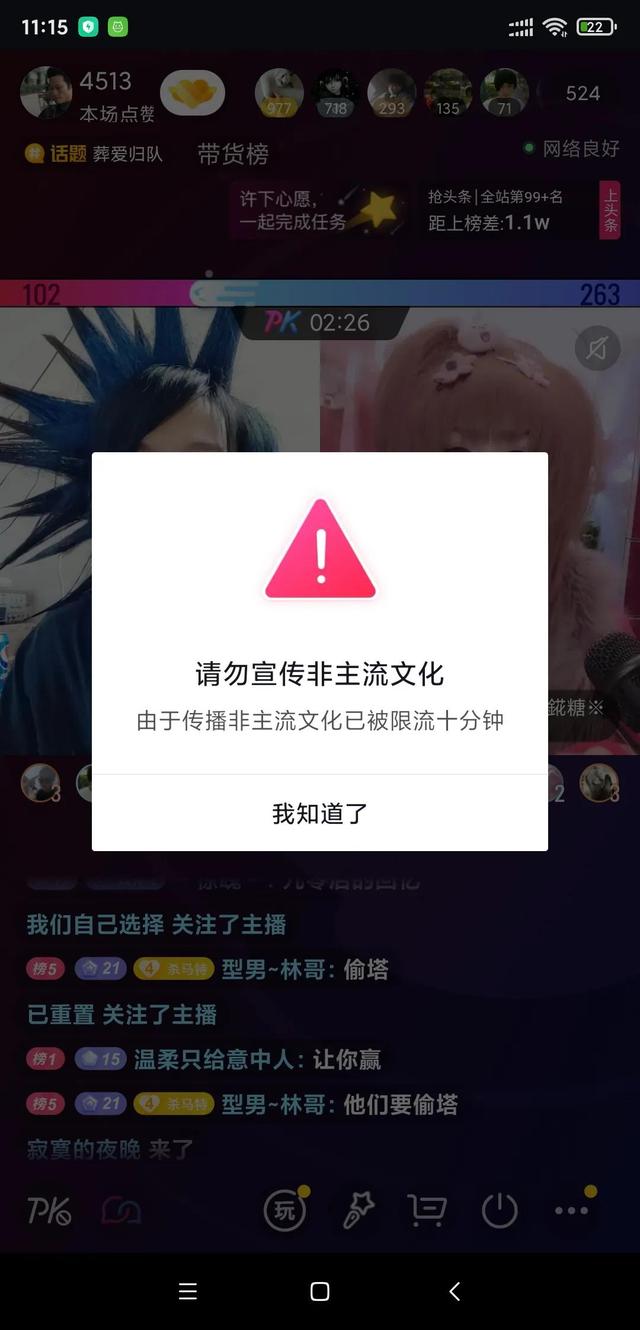Viewport: 640px width, 1330px height.
Task: Tap the 上头条 headline button
Action: coord(610,210)
